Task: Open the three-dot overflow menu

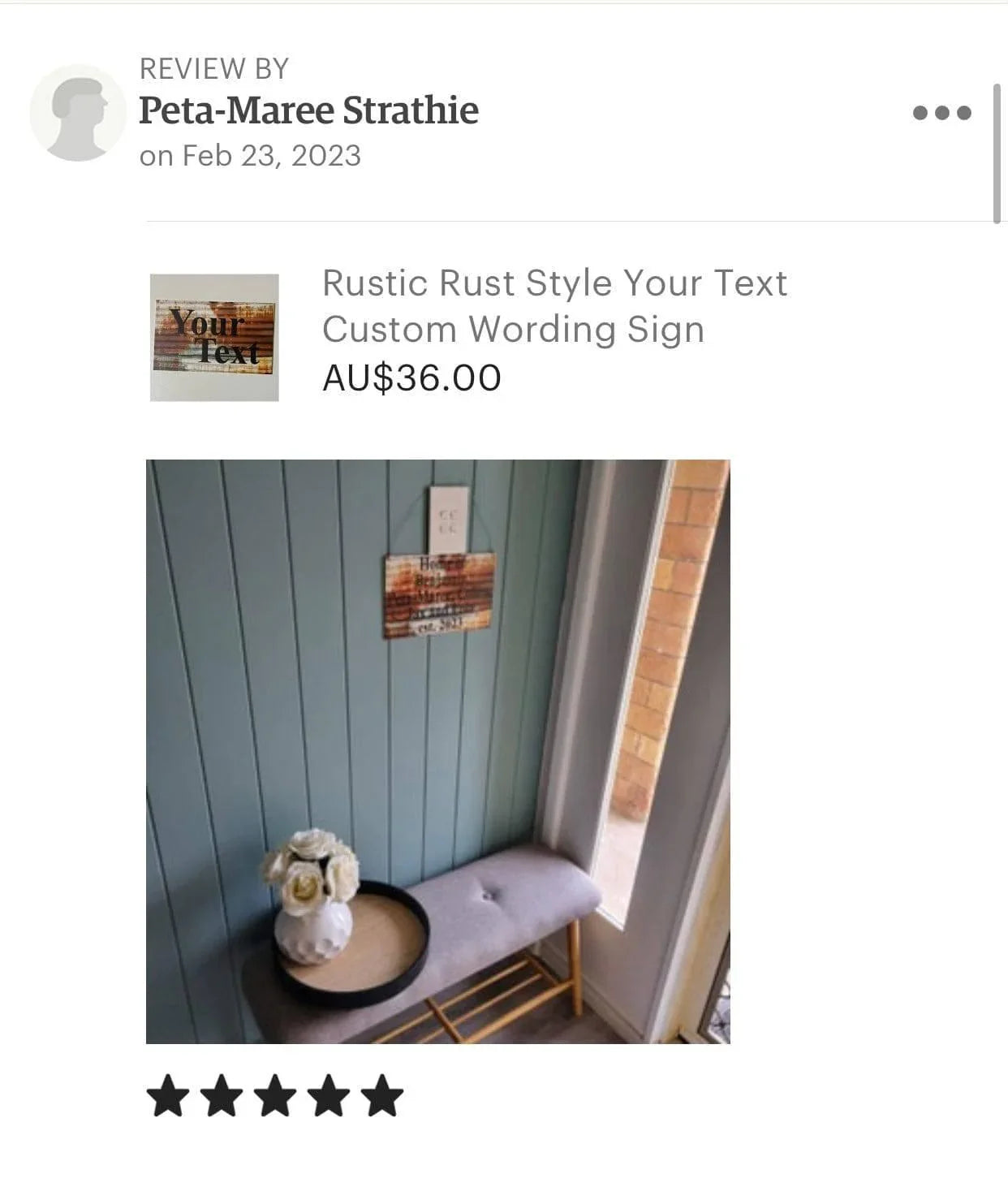Action: (x=941, y=113)
